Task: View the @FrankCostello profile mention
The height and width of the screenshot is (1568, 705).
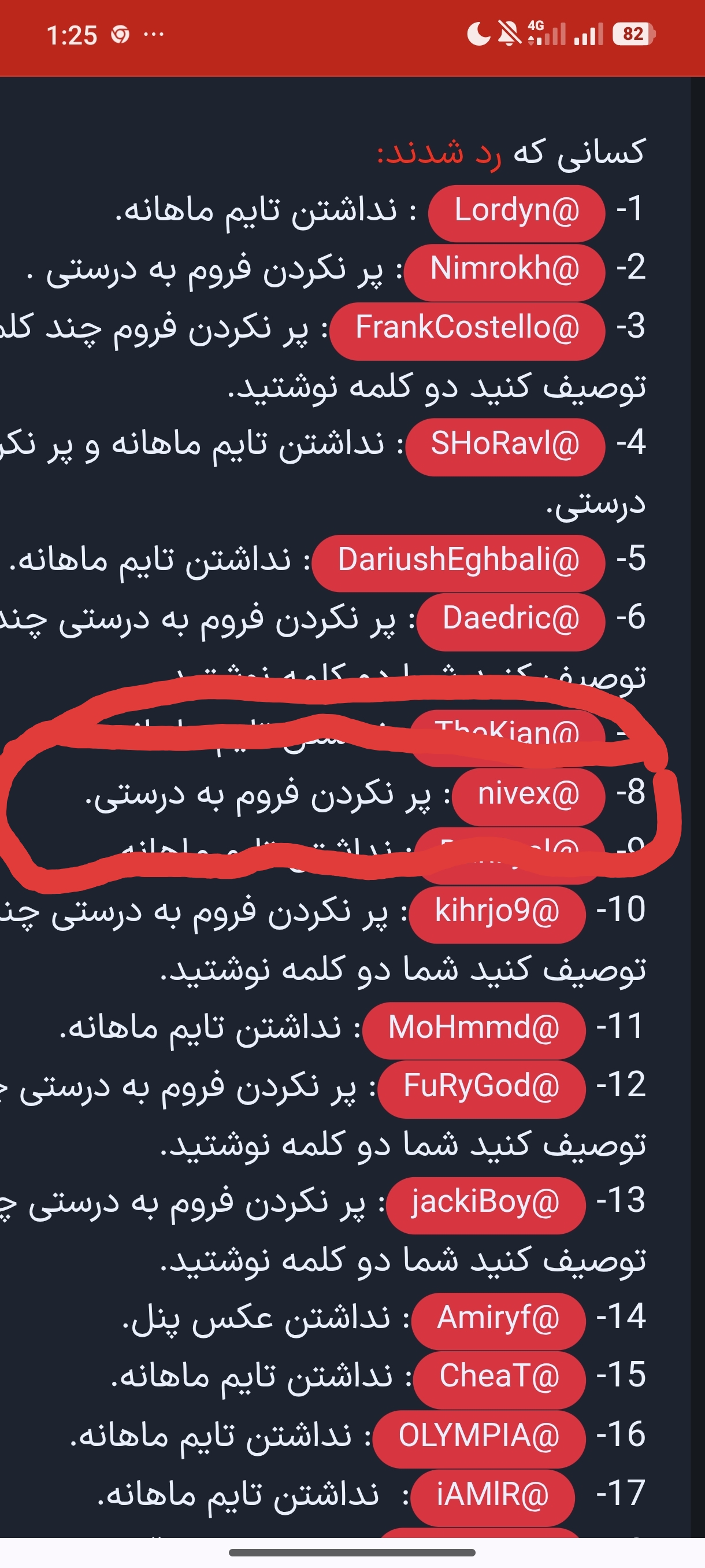Action: point(467,328)
